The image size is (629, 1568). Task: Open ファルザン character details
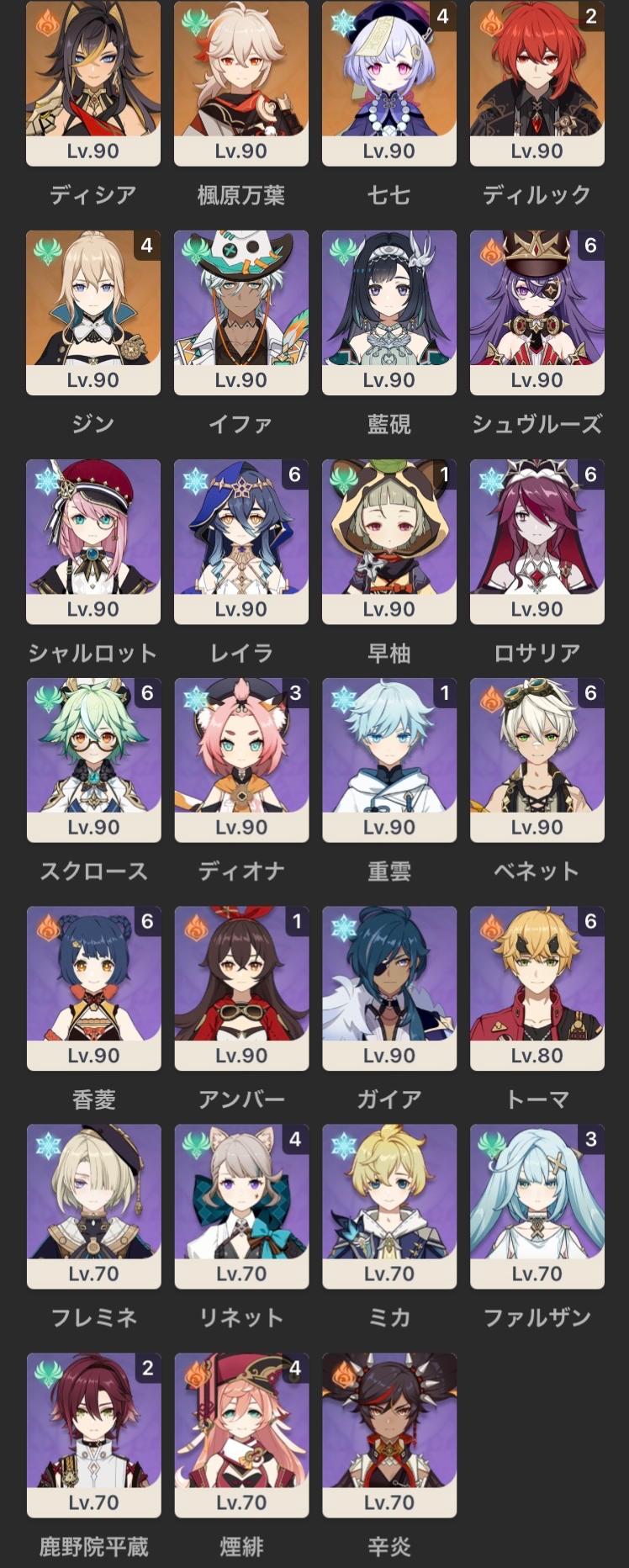pos(536,1205)
